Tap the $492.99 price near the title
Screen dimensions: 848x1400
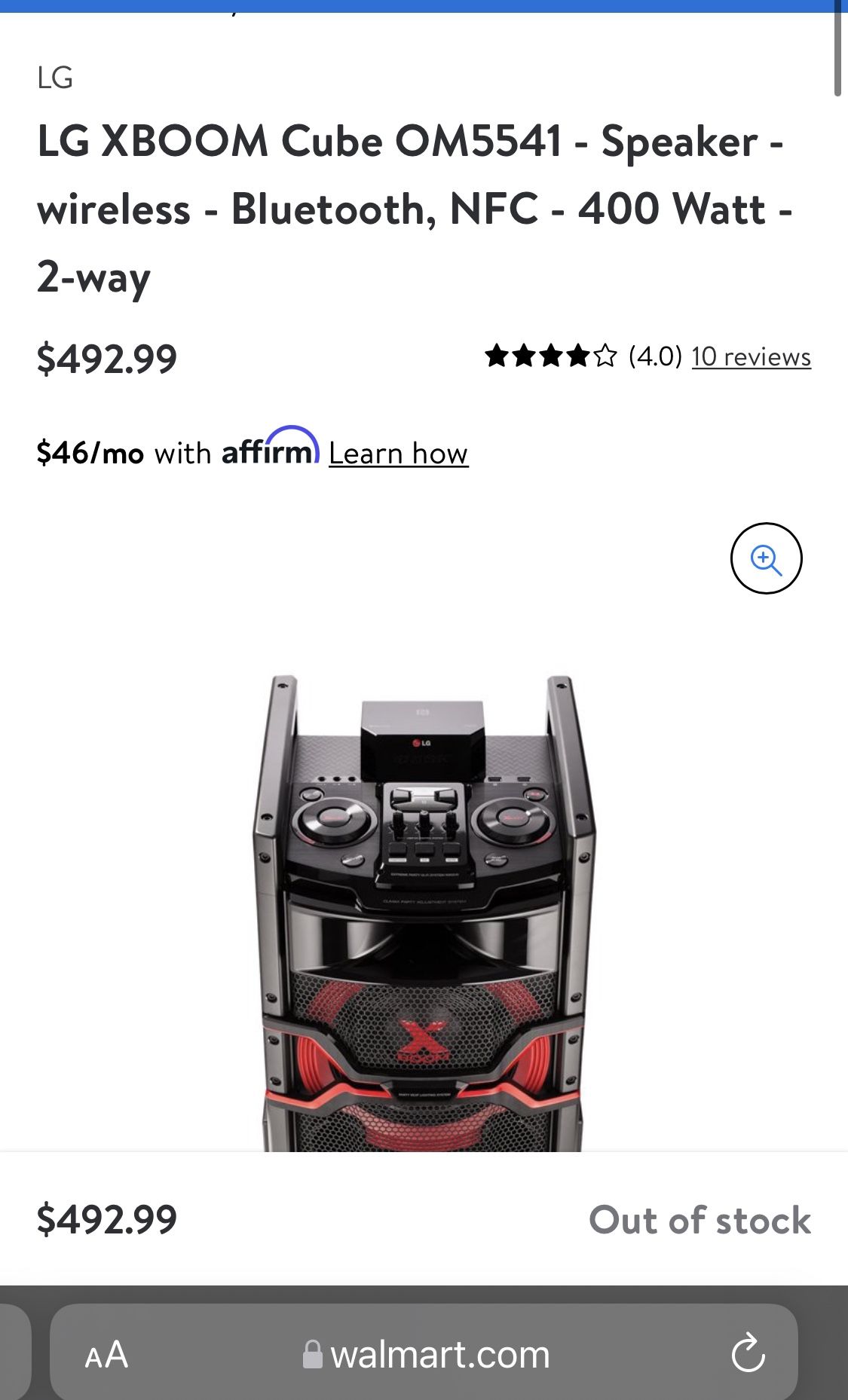coord(107,357)
